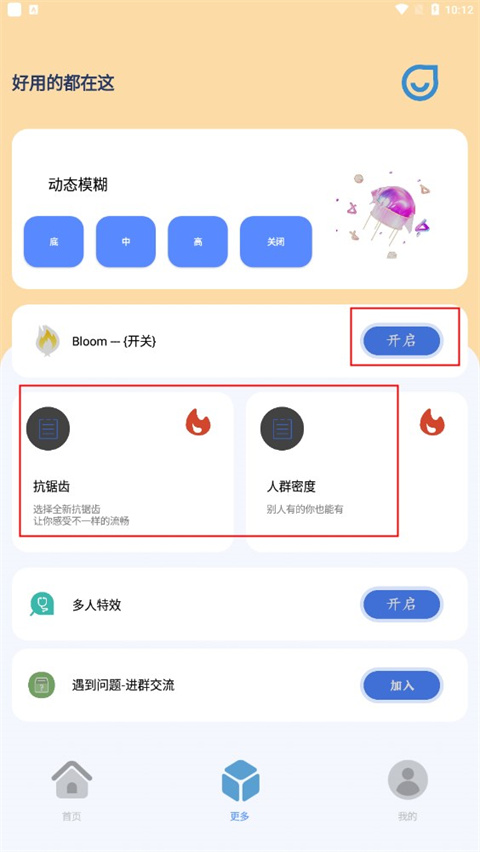Switch to the 首页 tab
Viewport: 480px width, 852px height.
pyautogui.click(x=72, y=791)
